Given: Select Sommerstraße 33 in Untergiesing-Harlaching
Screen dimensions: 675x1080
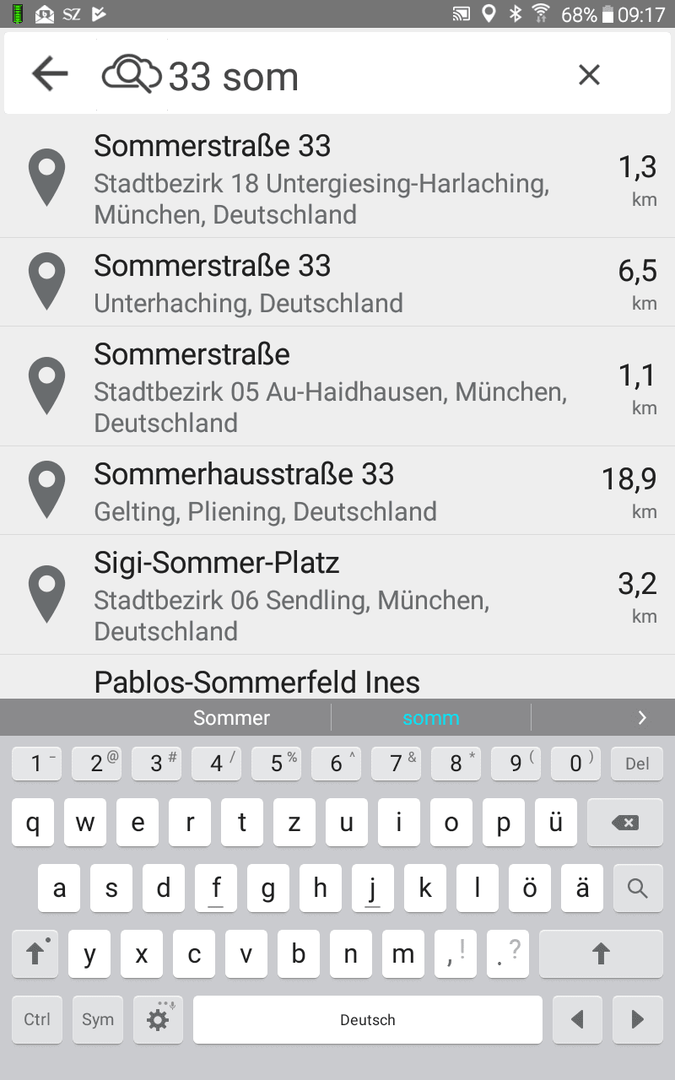Looking at the screenshot, I should click(338, 178).
